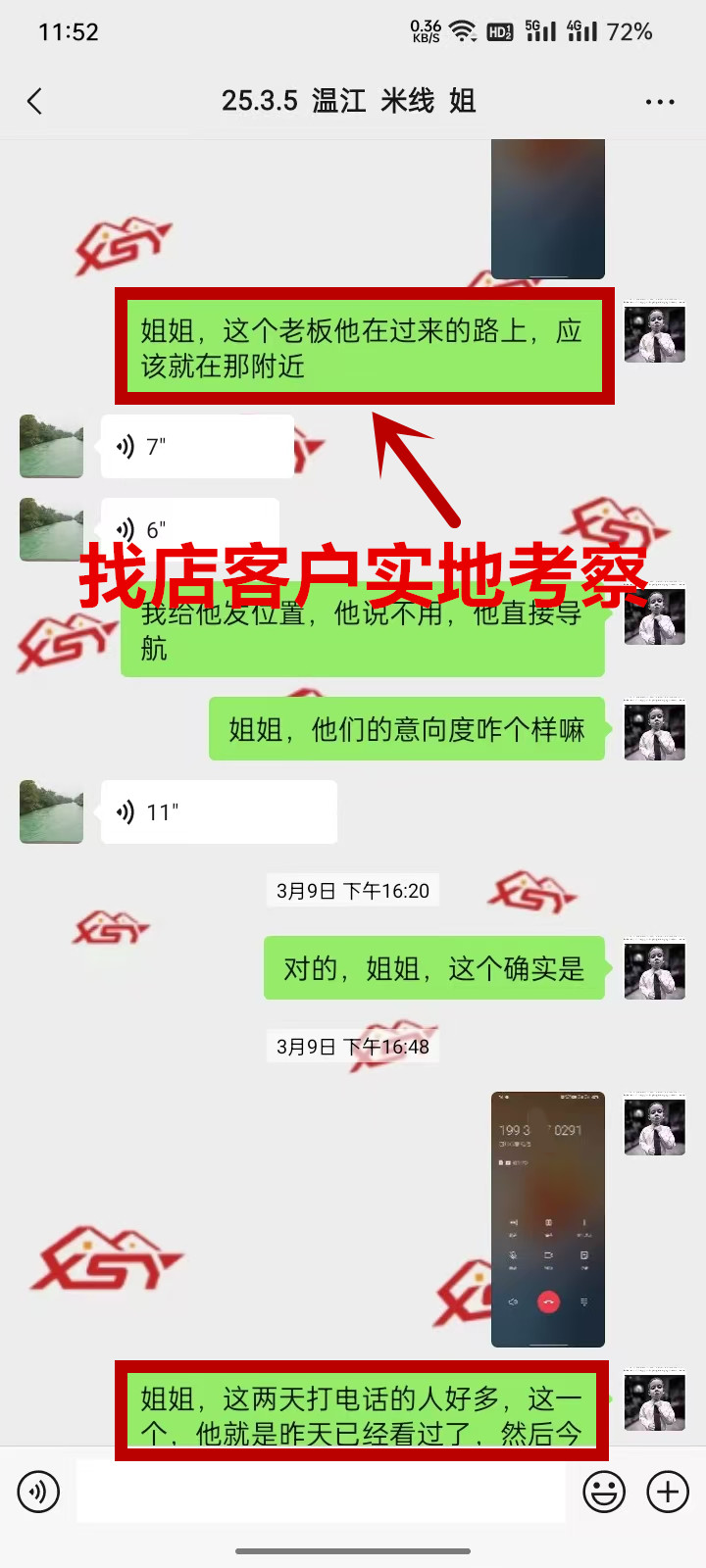Image resolution: width=706 pixels, height=1568 pixels.
Task: Play the 7-second voice message
Action: tap(196, 447)
